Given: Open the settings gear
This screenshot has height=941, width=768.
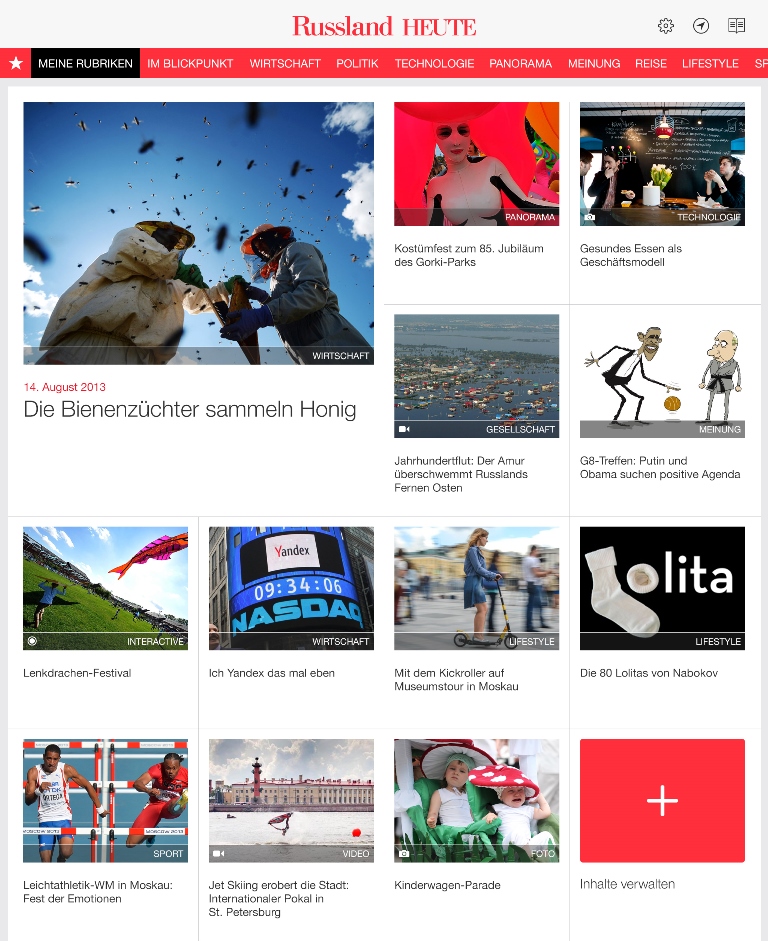Looking at the screenshot, I should point(666,26).
